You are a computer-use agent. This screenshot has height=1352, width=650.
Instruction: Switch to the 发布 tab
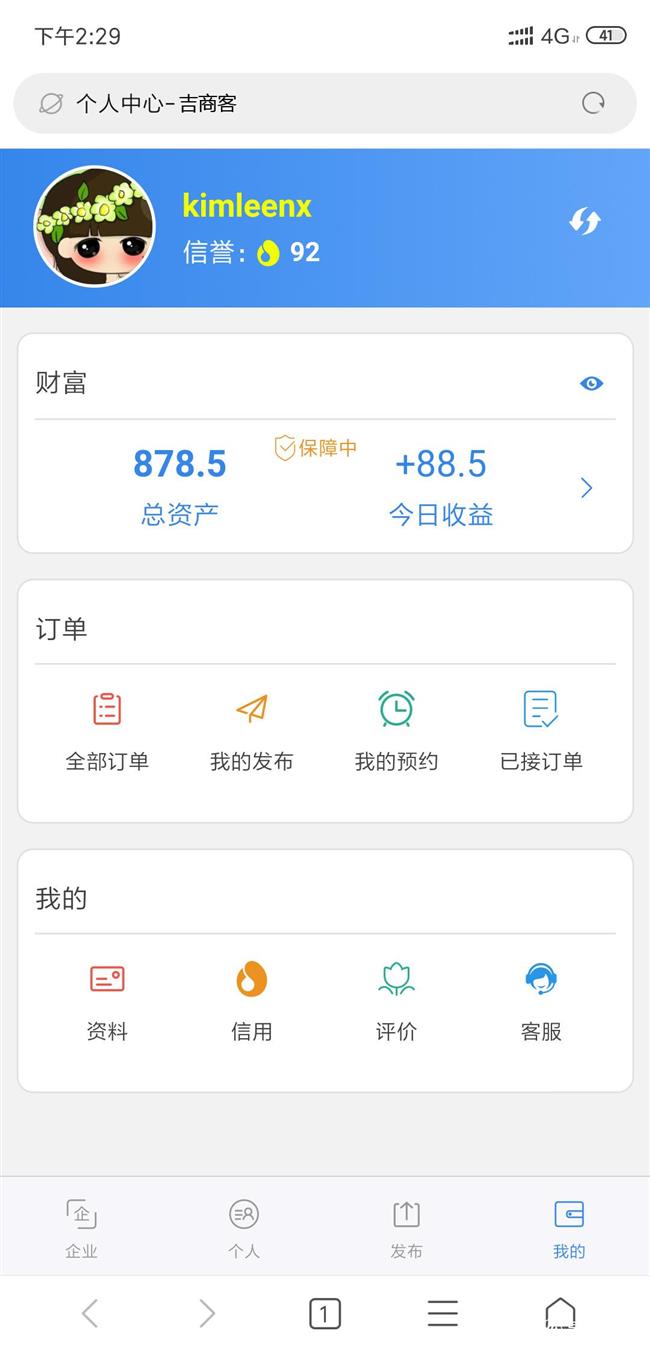tap(406, 1228)
